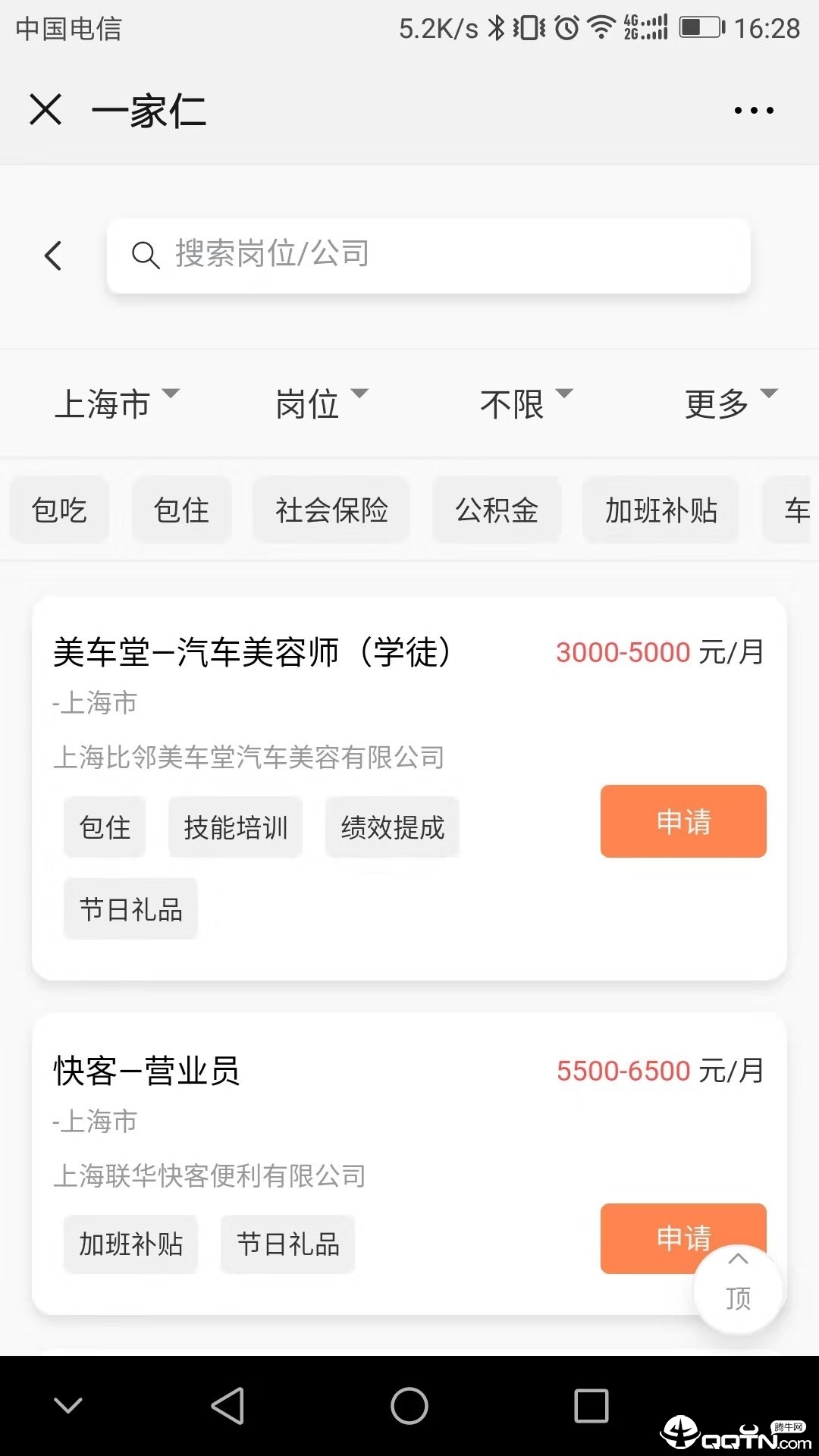Jump back to top with 顶 button
Viewport: 819px width, 1456px height.
pyautogui.click(x=738, y=1288)
